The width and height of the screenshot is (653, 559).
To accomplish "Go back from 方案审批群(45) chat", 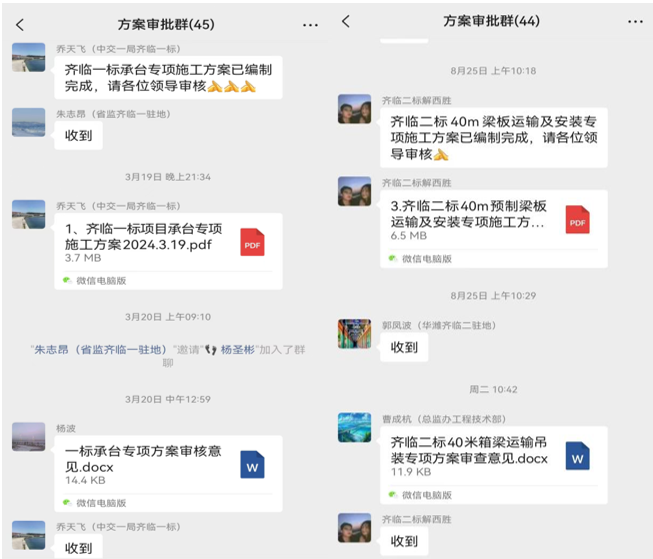I will [20, 24].
